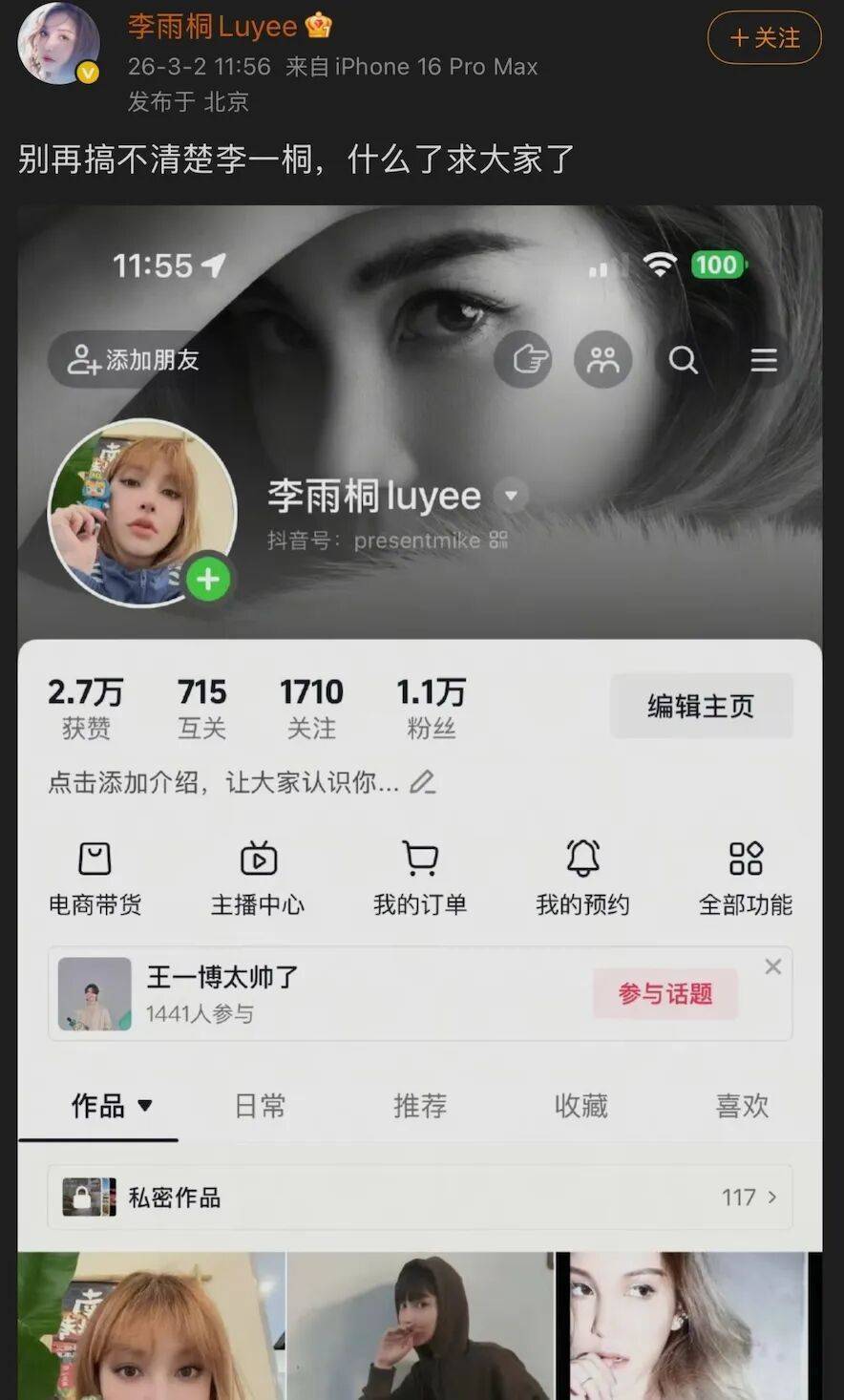The width and height of the screenshot is (844, 1400).
Task: Follow 李雨桐 Luyee with the 关注 button
Action: [x=764, y=38]
